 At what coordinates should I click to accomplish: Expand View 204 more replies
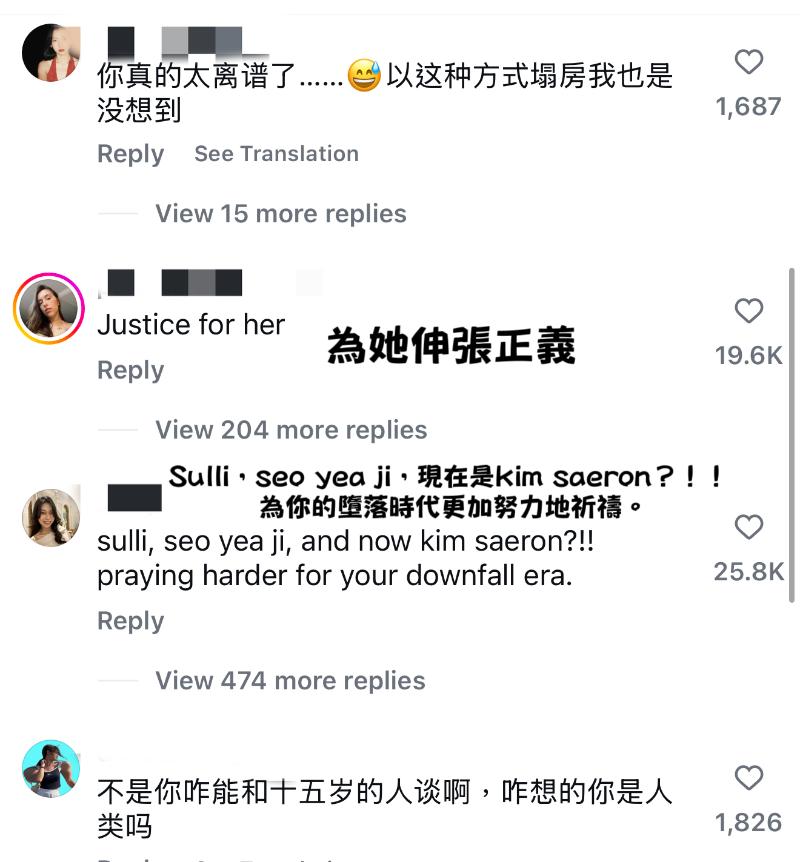coord(290,430)
